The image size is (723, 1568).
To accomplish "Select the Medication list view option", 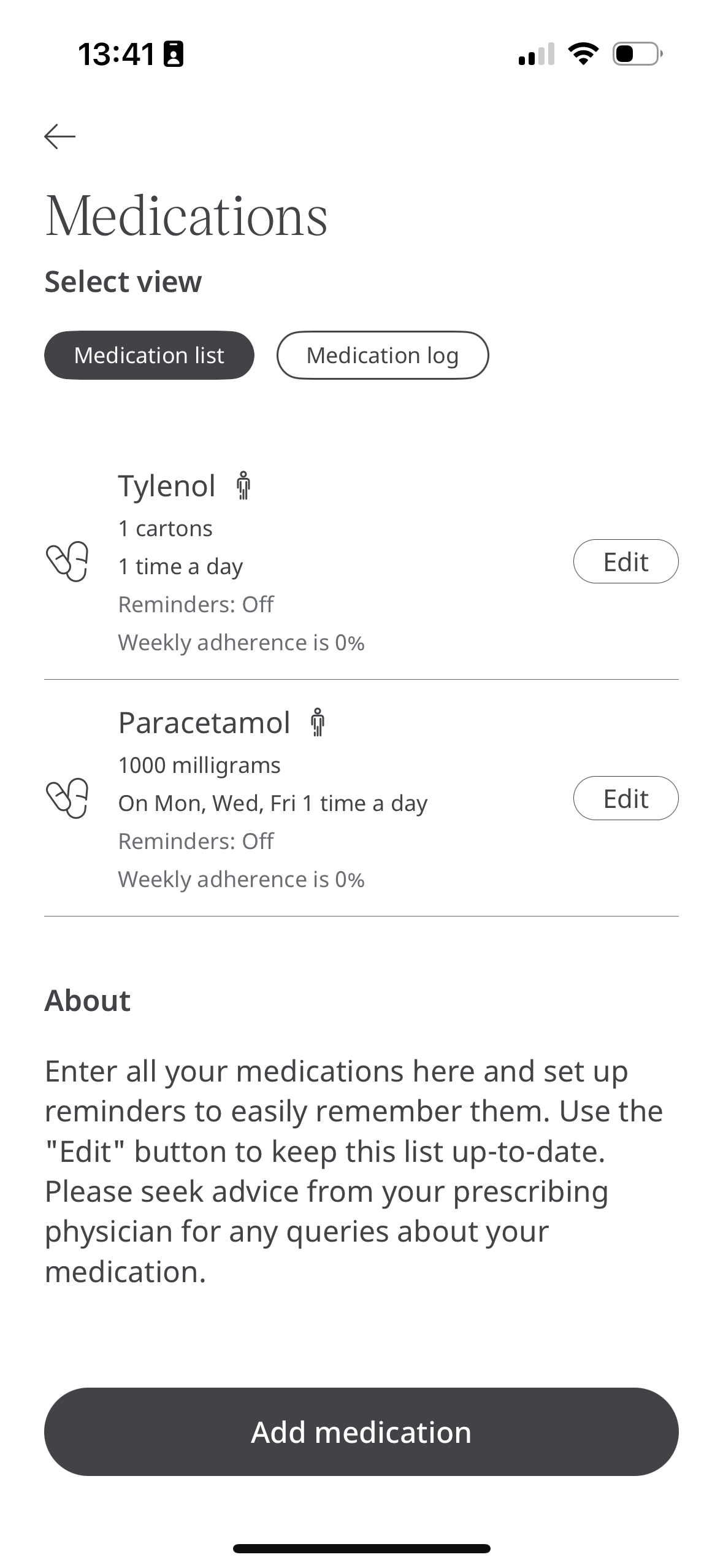I will click(x=149, y=355).
